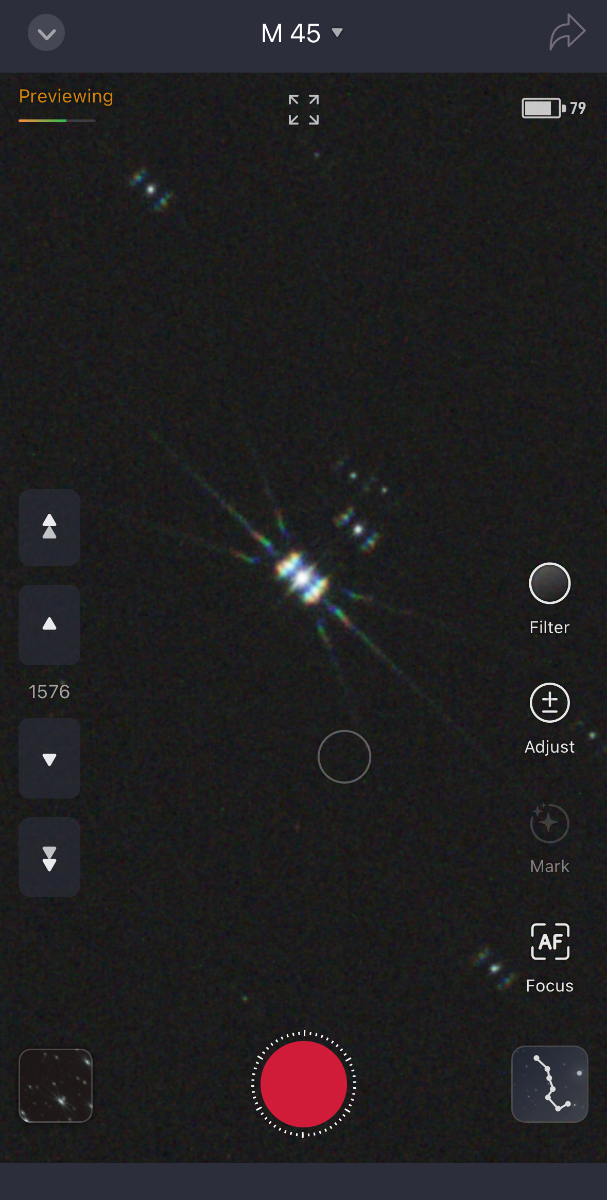
Task: Open the Filter options
Action: [x=549, y=598]
